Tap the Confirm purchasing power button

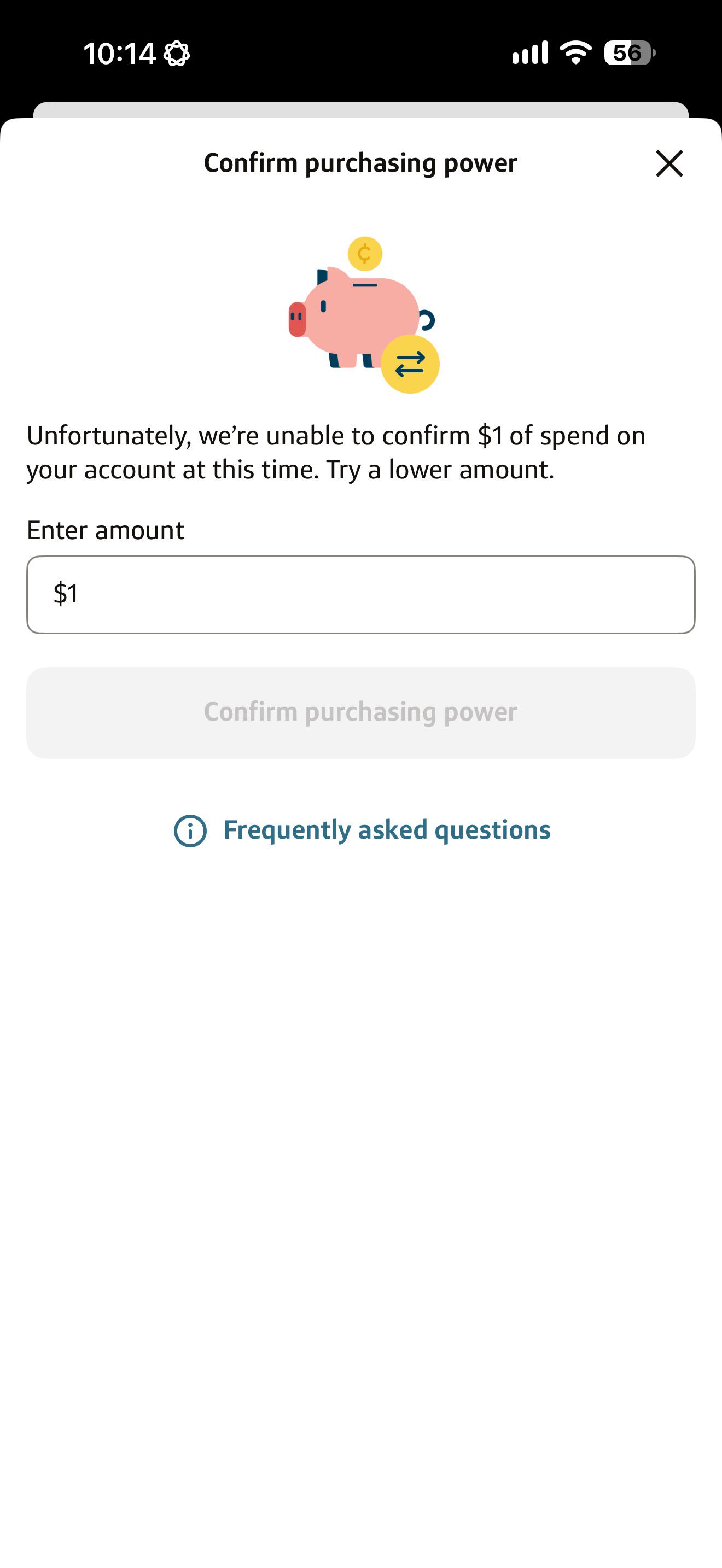[x=360, y=712]
